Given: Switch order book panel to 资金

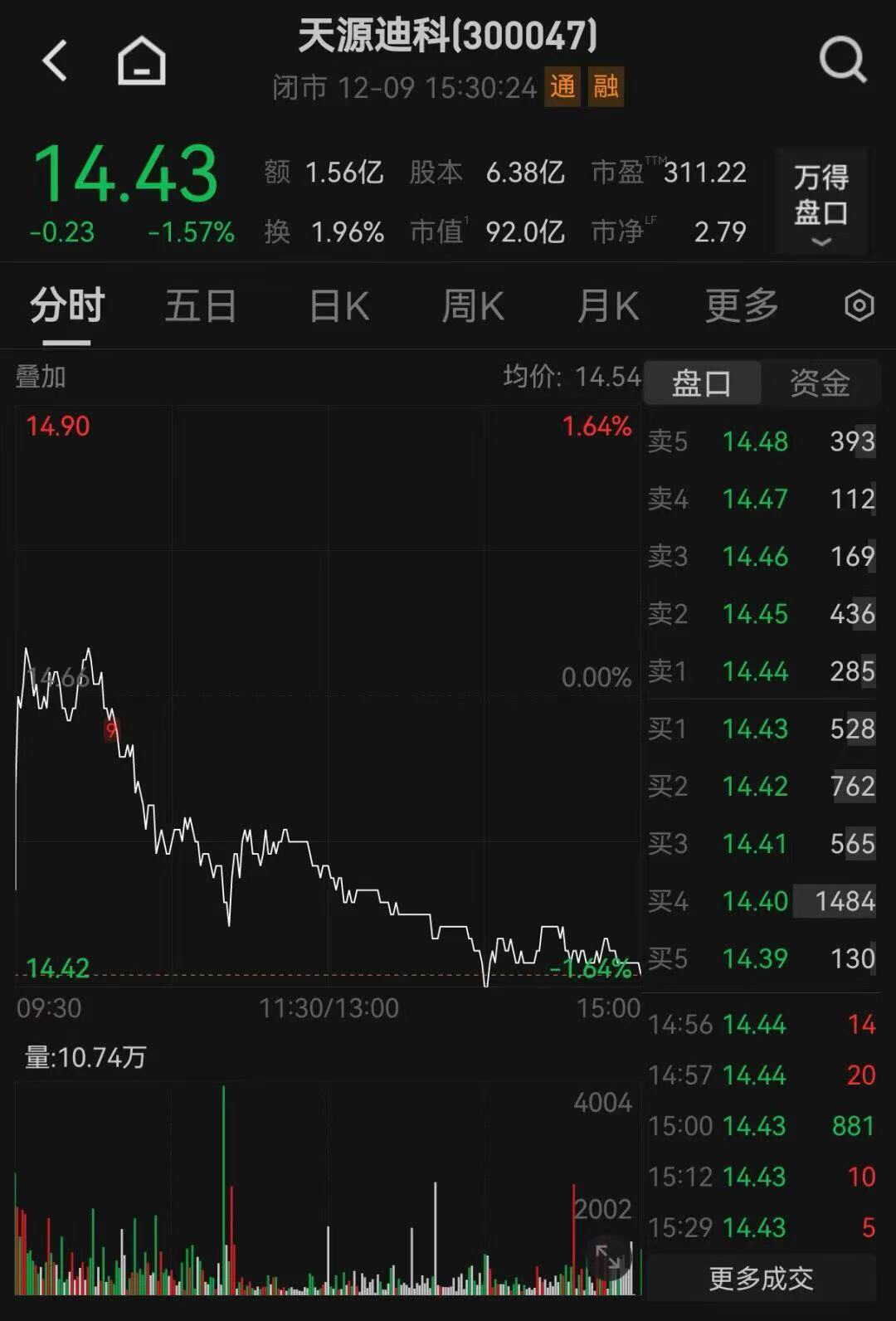Looking at the screenshot, I should click(x=820, y=383).
